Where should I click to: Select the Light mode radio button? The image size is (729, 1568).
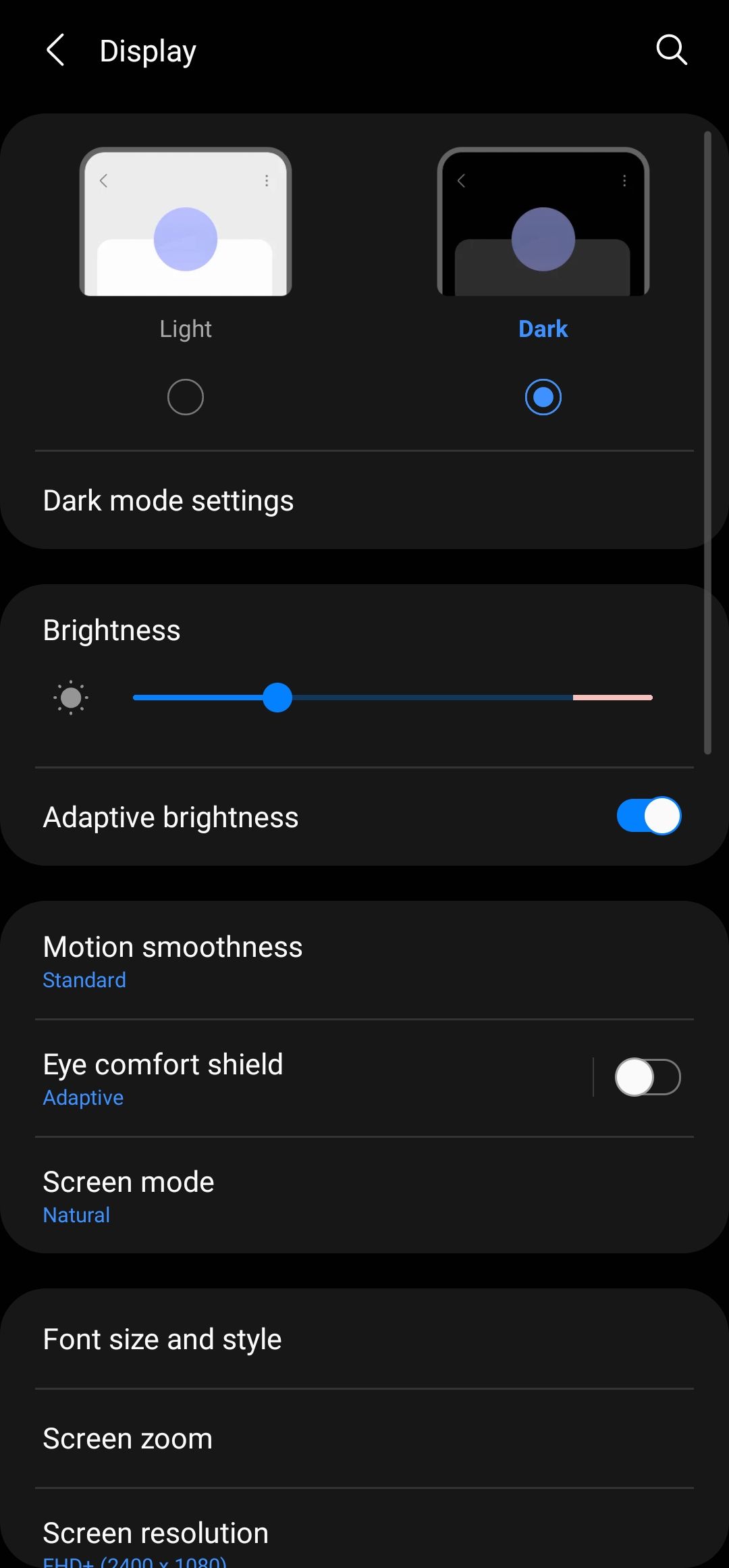pos(185,396)
